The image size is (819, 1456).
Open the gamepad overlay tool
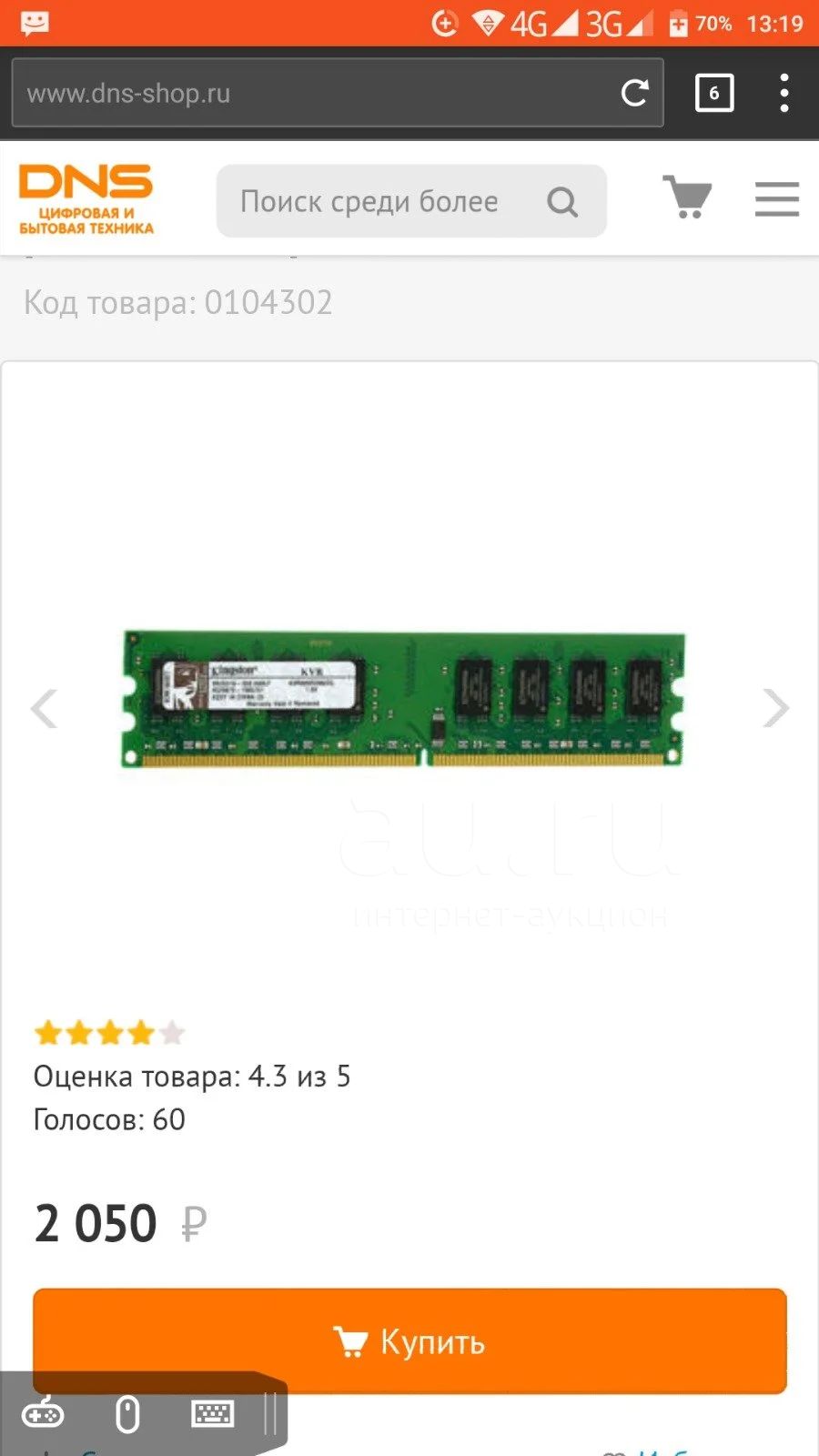coord(43,1414)
